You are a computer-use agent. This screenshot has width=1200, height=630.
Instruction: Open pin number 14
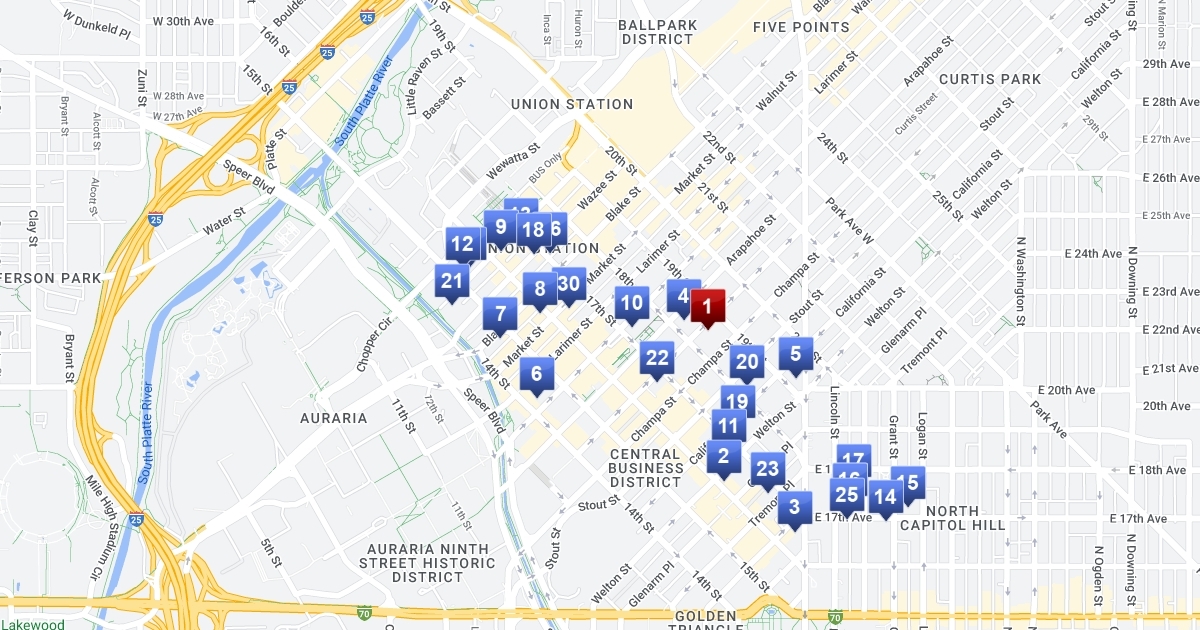885,496
